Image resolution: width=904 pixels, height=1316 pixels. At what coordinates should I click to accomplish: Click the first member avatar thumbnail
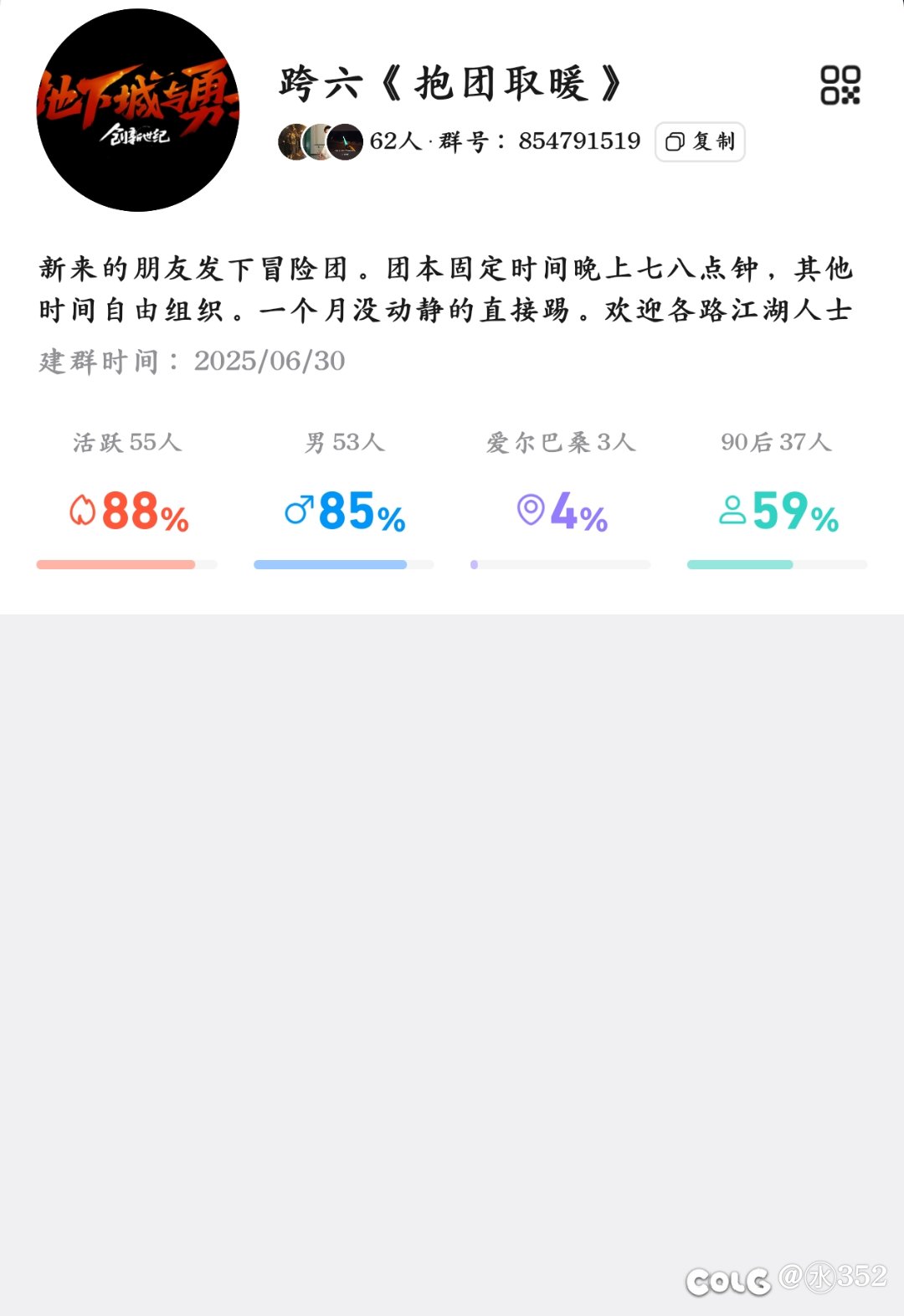click(x=290, y=141)
